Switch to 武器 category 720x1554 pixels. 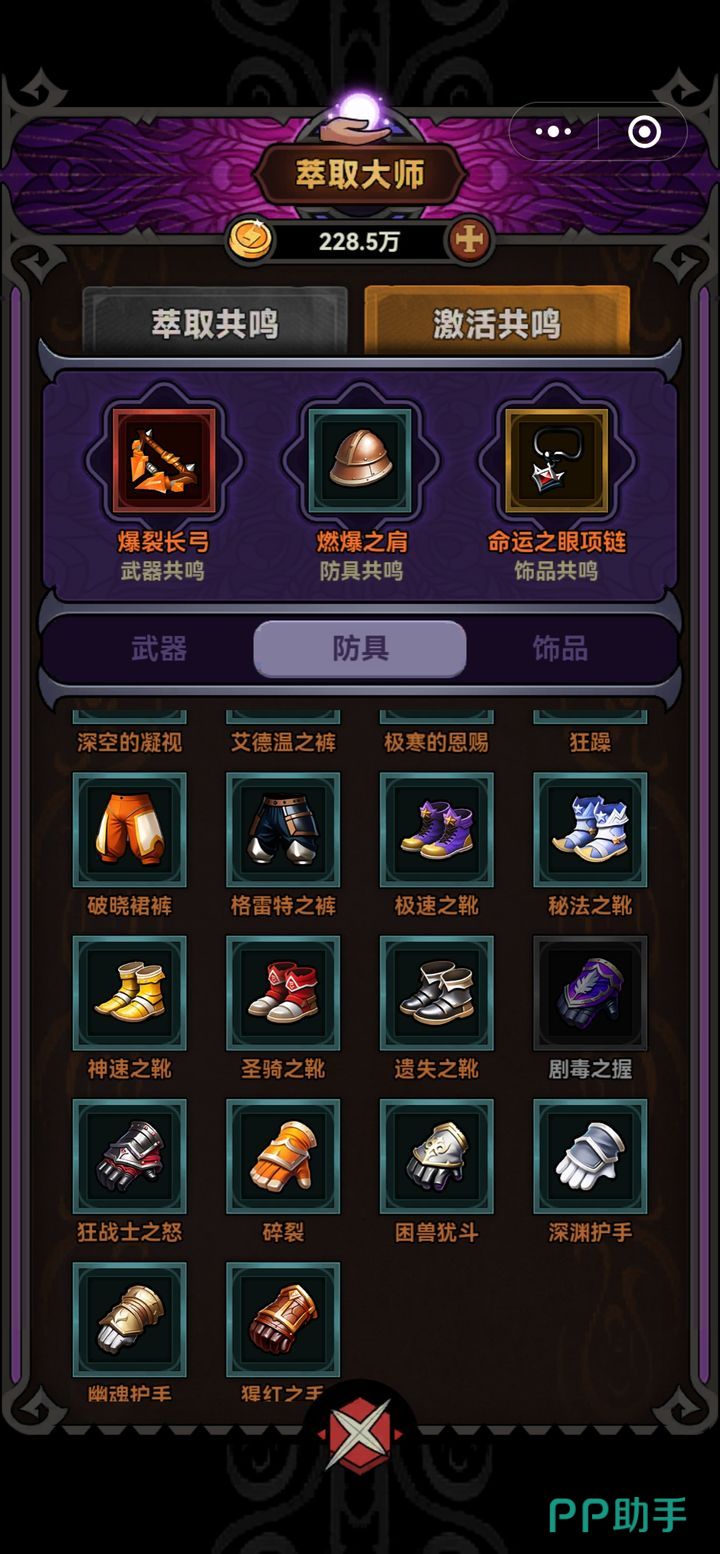tap(159, 649)
